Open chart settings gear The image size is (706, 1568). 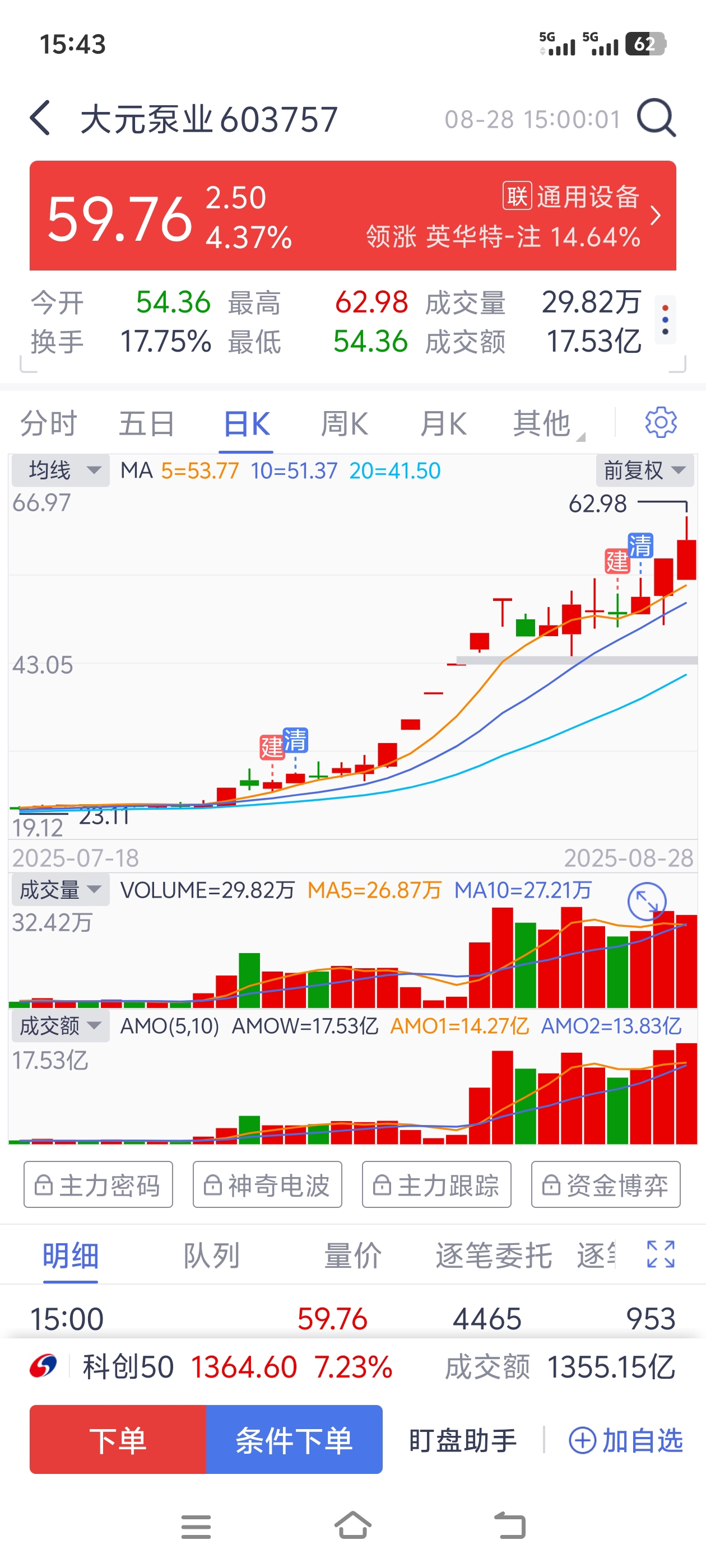[x=661, y=422]
